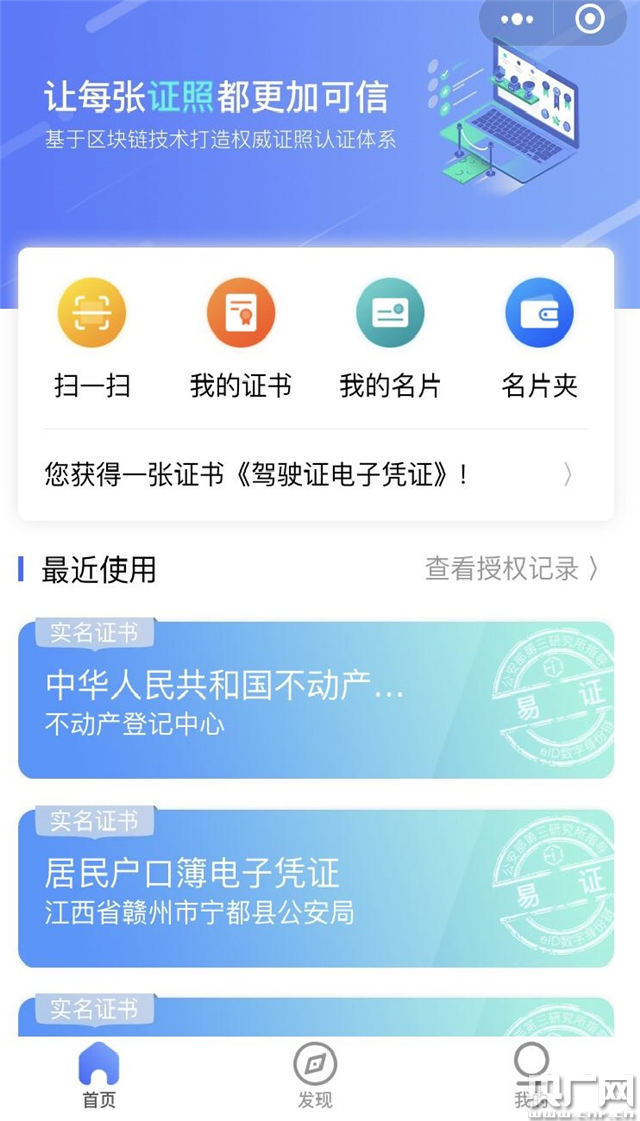Open 我的证书

coord(240,339)
